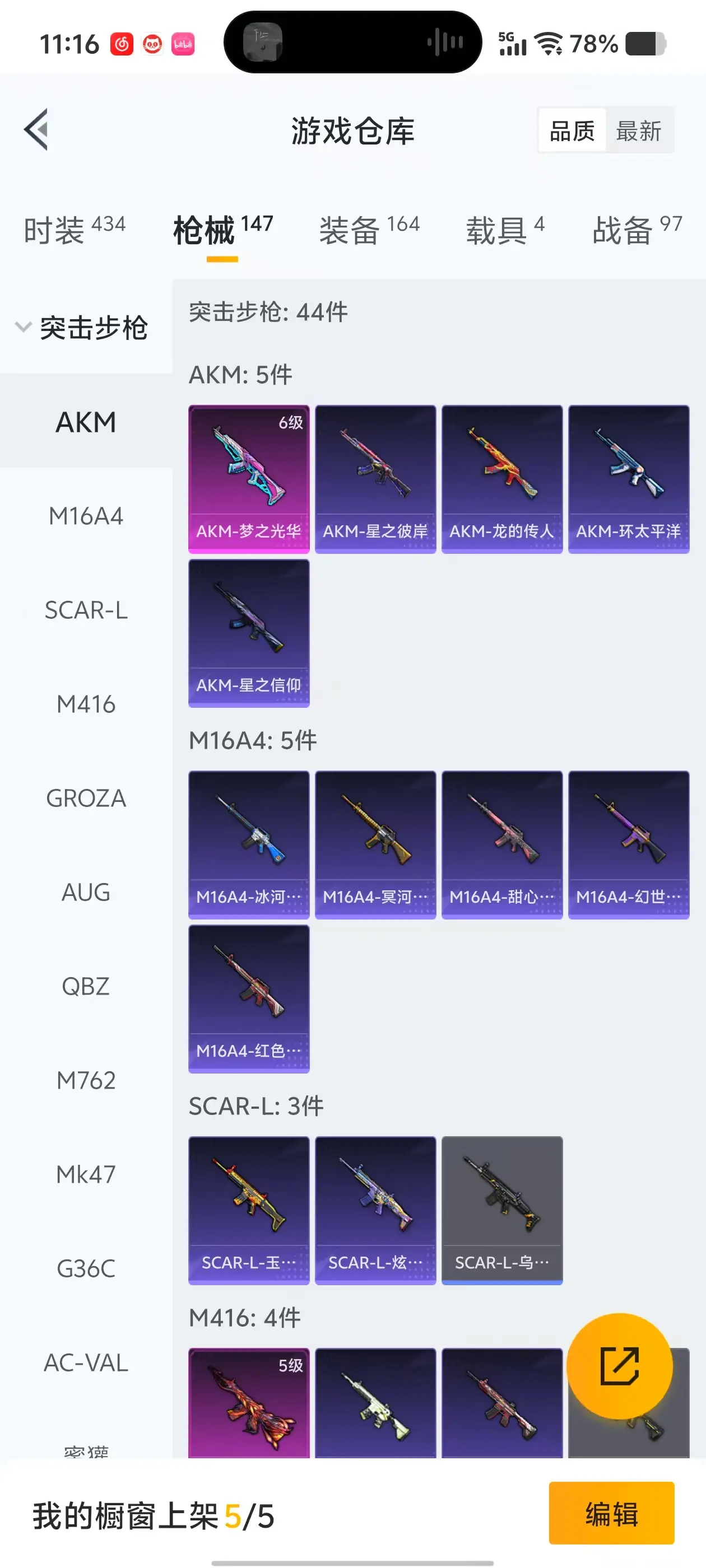
Task: Jump to M416 in the side list
Action: (x=86, y=704)
